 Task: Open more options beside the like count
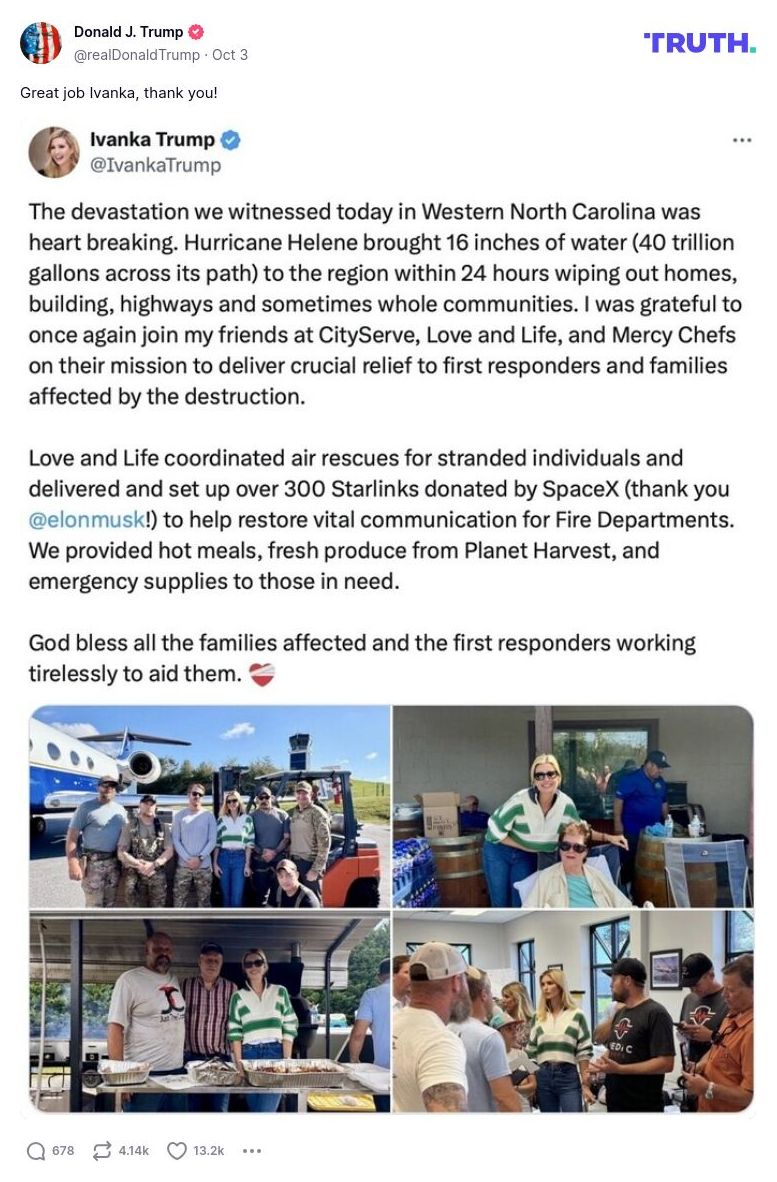[252, 1151]
